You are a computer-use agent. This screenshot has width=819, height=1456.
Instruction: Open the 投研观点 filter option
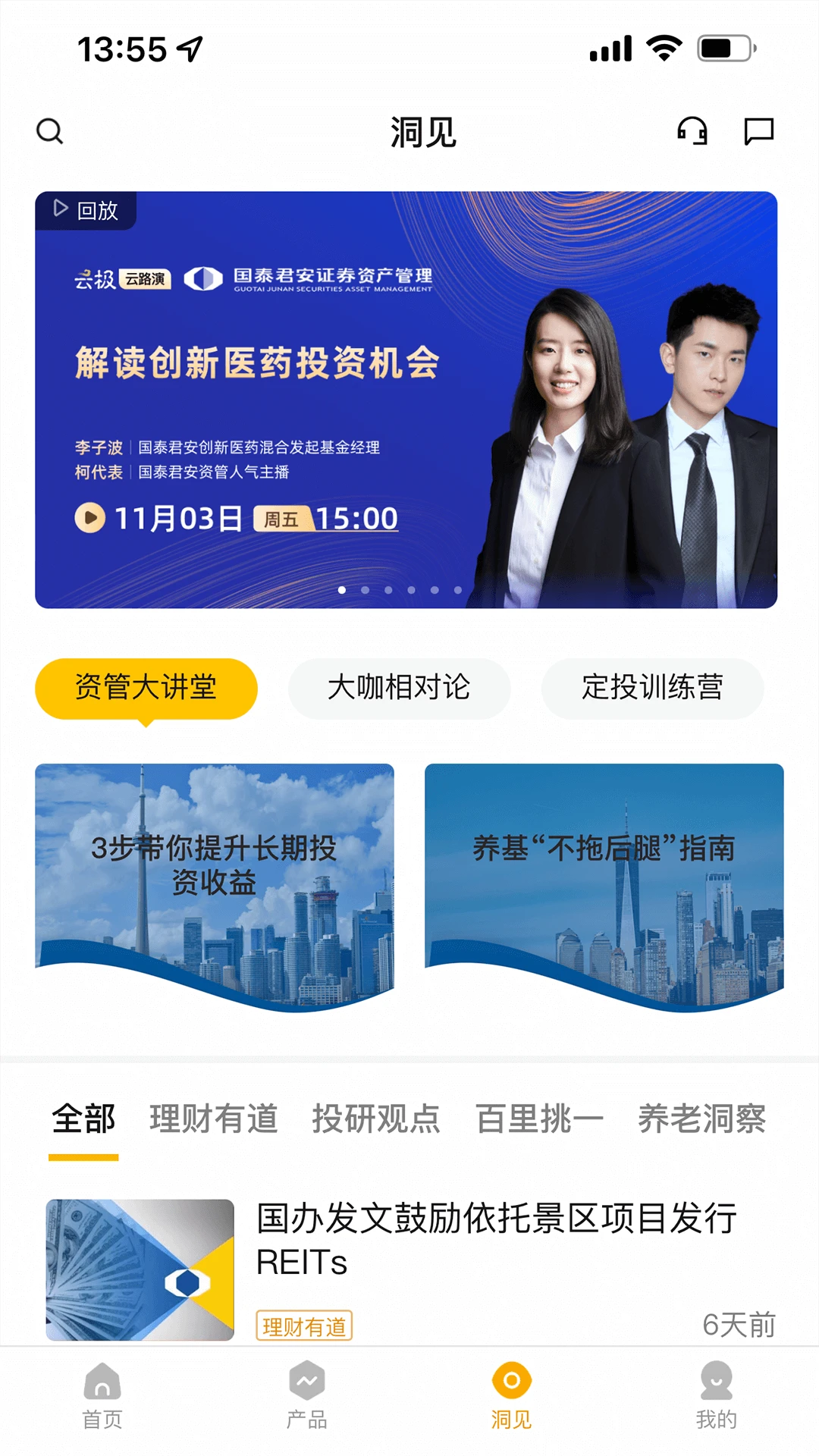click(x=378, y=1117)
